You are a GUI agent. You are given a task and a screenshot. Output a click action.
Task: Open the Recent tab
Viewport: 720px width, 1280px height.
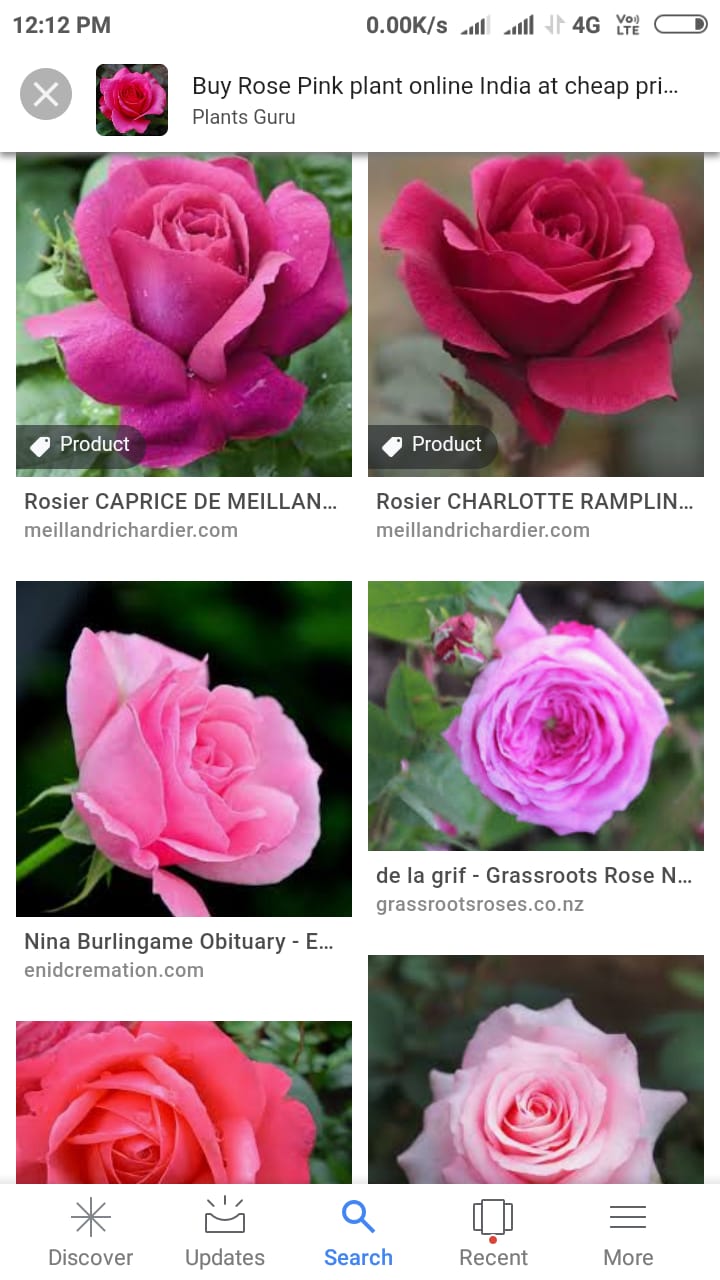(493, 1234)
